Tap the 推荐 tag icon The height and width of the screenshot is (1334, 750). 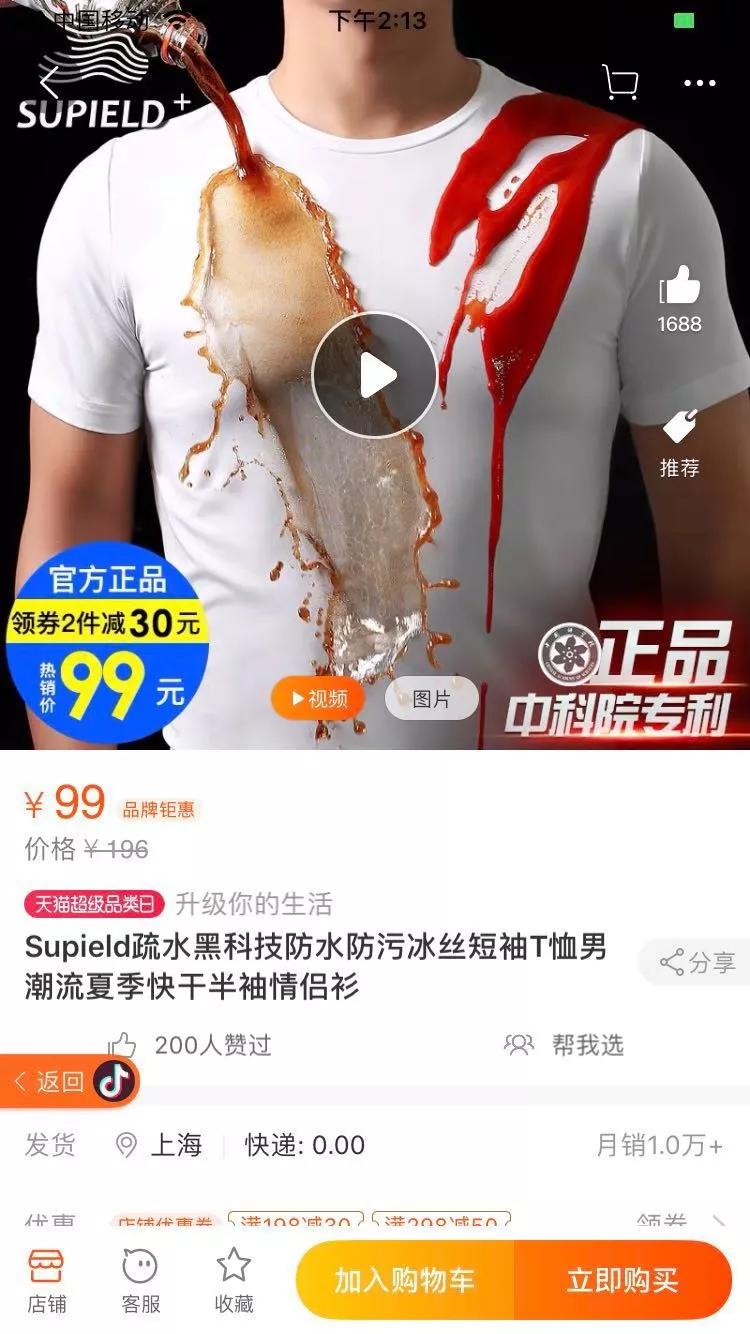click(679, 443)
